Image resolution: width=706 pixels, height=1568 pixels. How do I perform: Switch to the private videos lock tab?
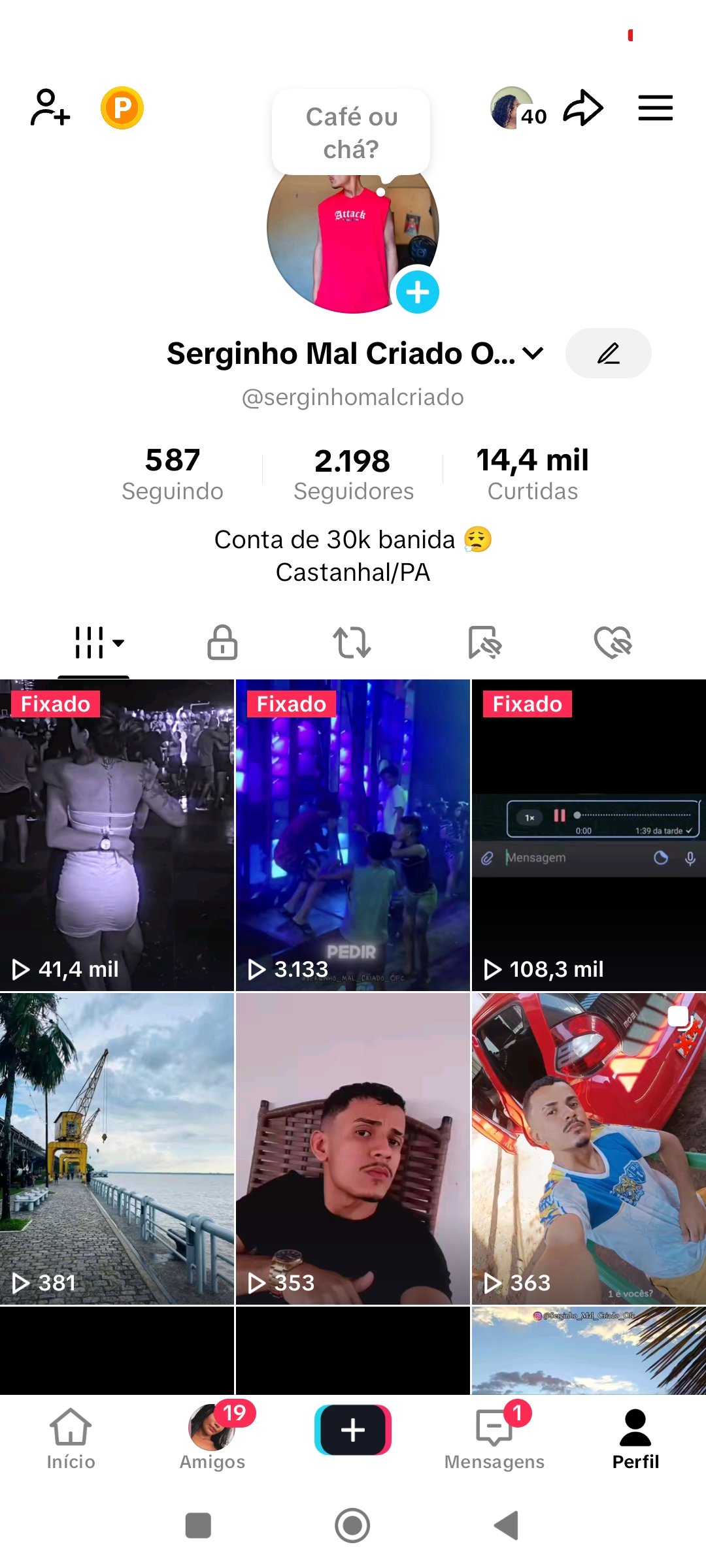(x=222, y=642)
